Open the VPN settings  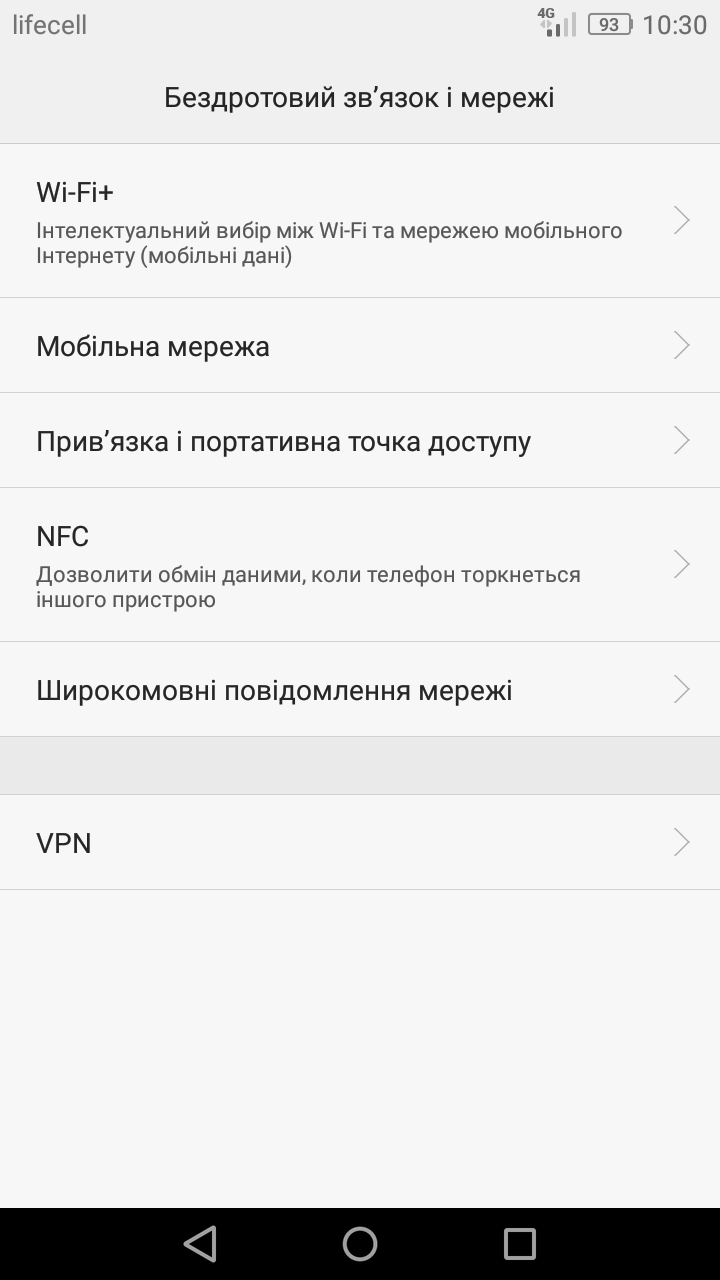[x=360, y=842]
